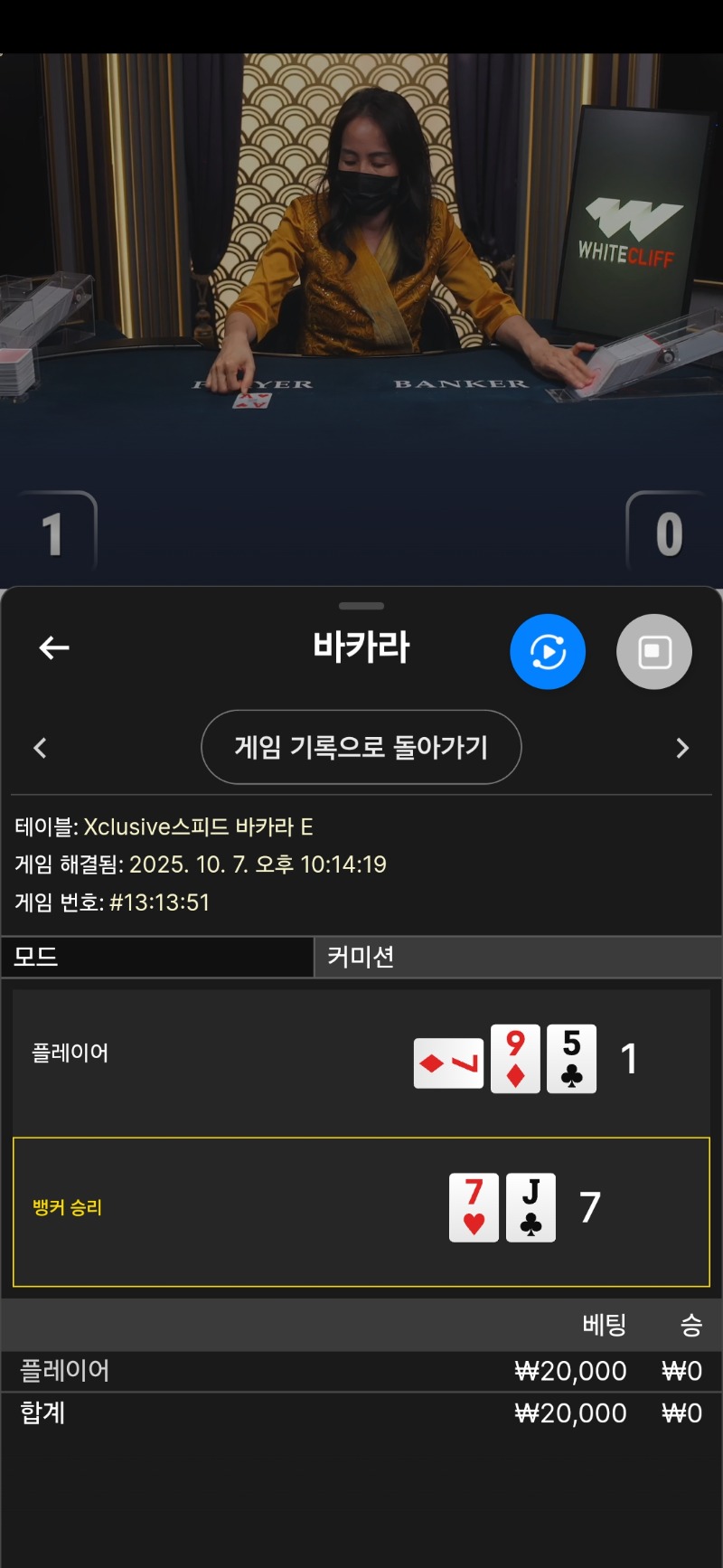Show the previous game record
The width and height of the screenshot is (723, 1568).
click(40, 748)
